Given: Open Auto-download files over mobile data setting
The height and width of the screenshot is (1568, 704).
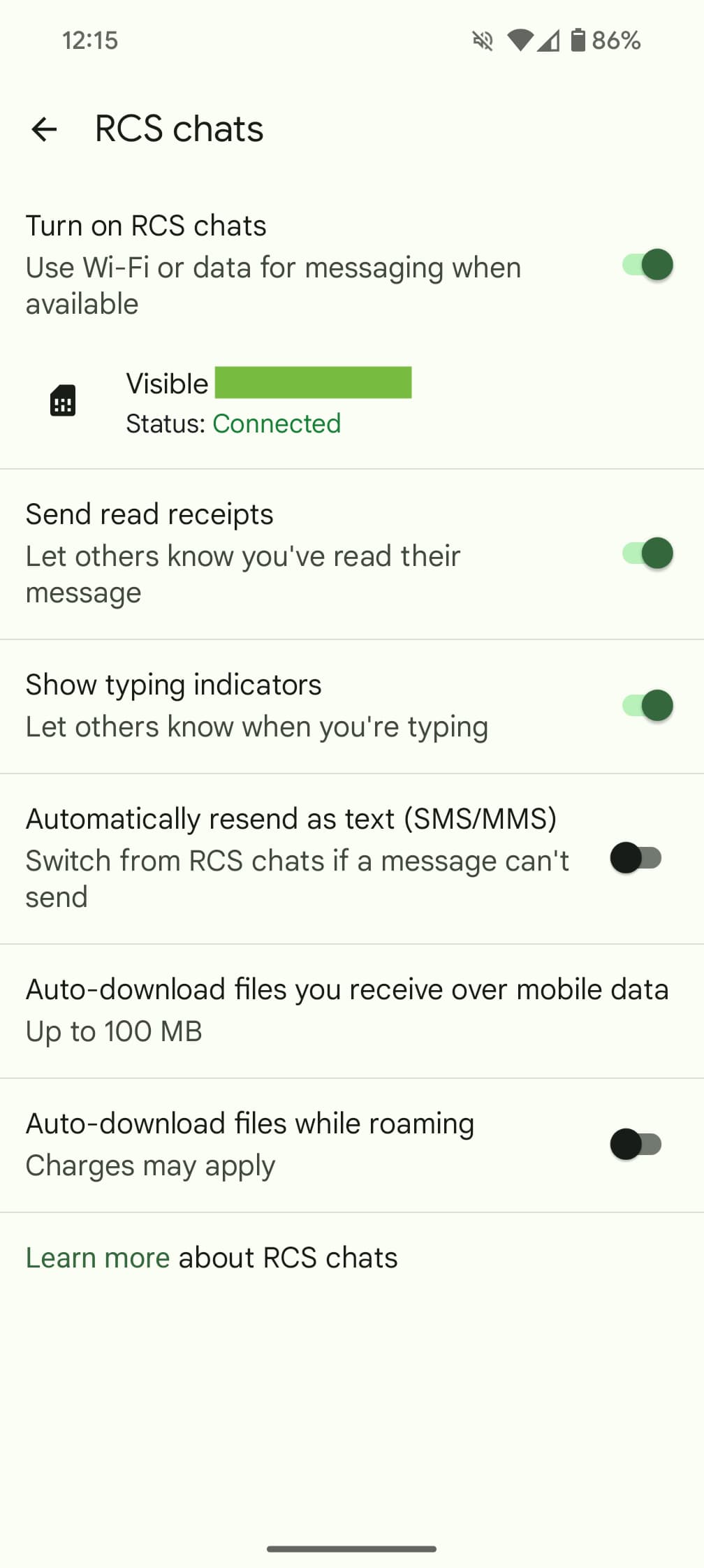Looking at the screenshot, I should point(347,1010).
